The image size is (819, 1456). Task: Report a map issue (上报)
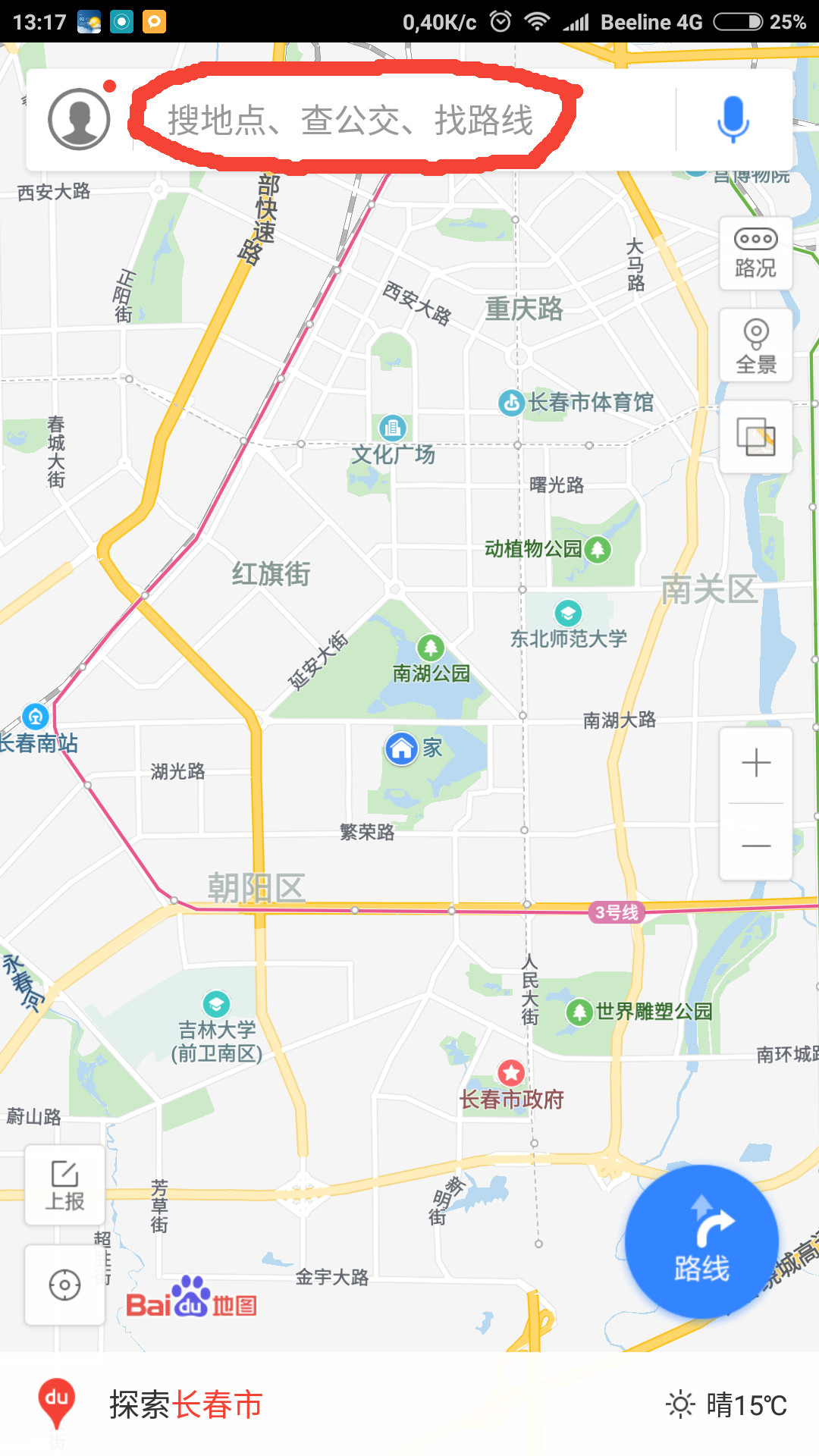[x=65, y=1185]
